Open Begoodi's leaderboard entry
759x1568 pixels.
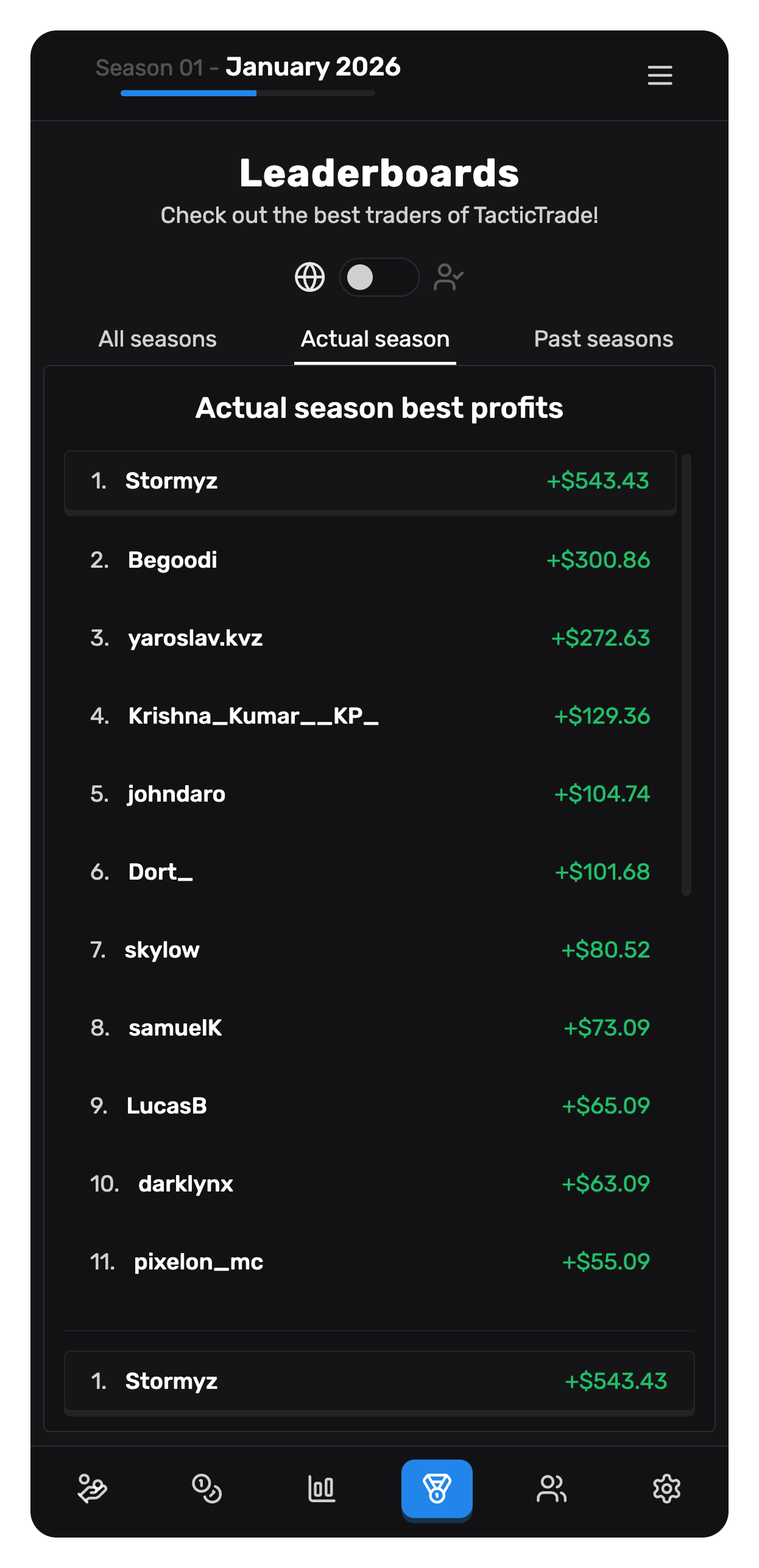pos(370,560)
